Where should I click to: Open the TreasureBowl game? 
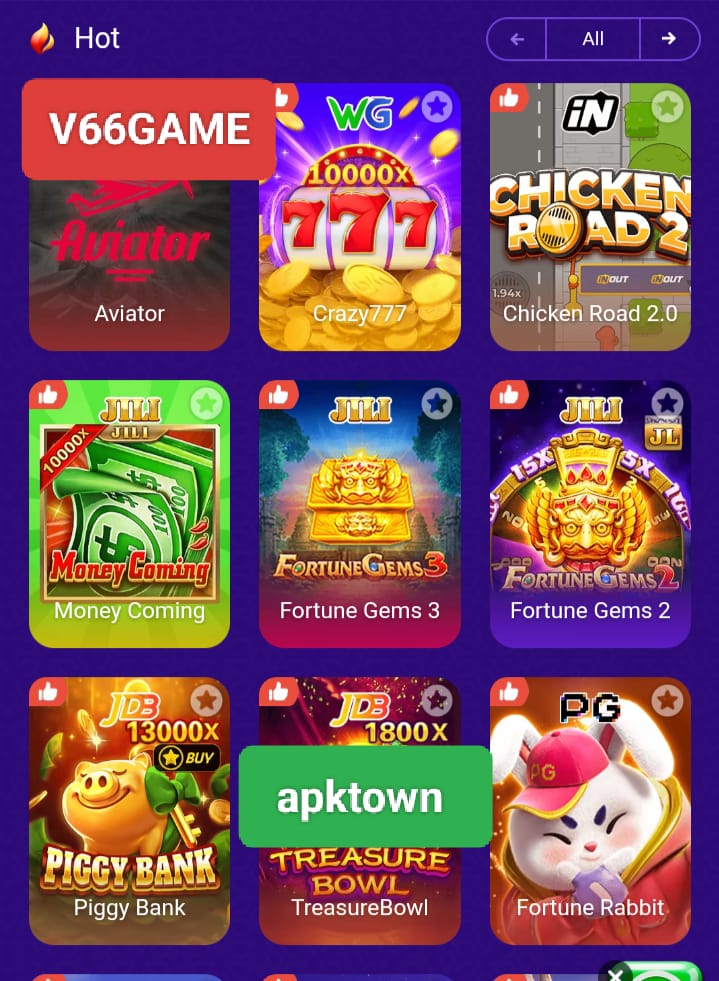tap(359, 880)
